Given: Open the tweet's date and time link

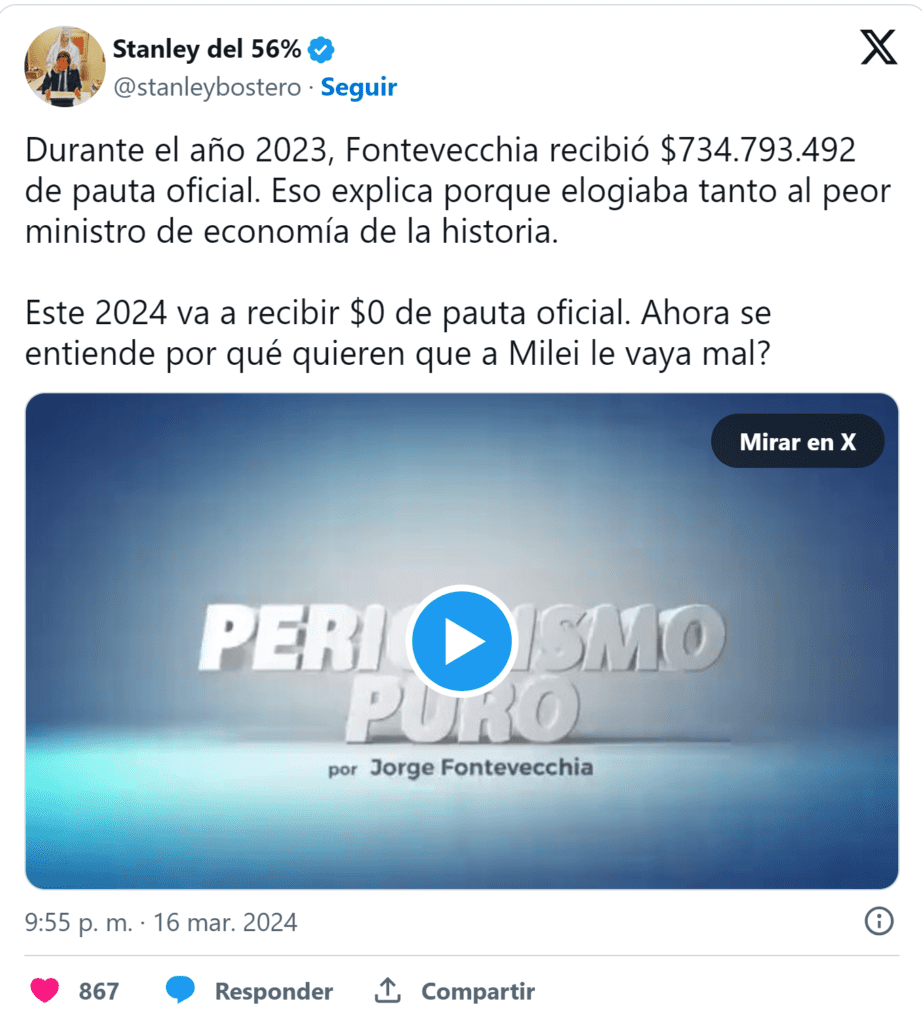Looking at the screenshot, I should click(161, 922).
